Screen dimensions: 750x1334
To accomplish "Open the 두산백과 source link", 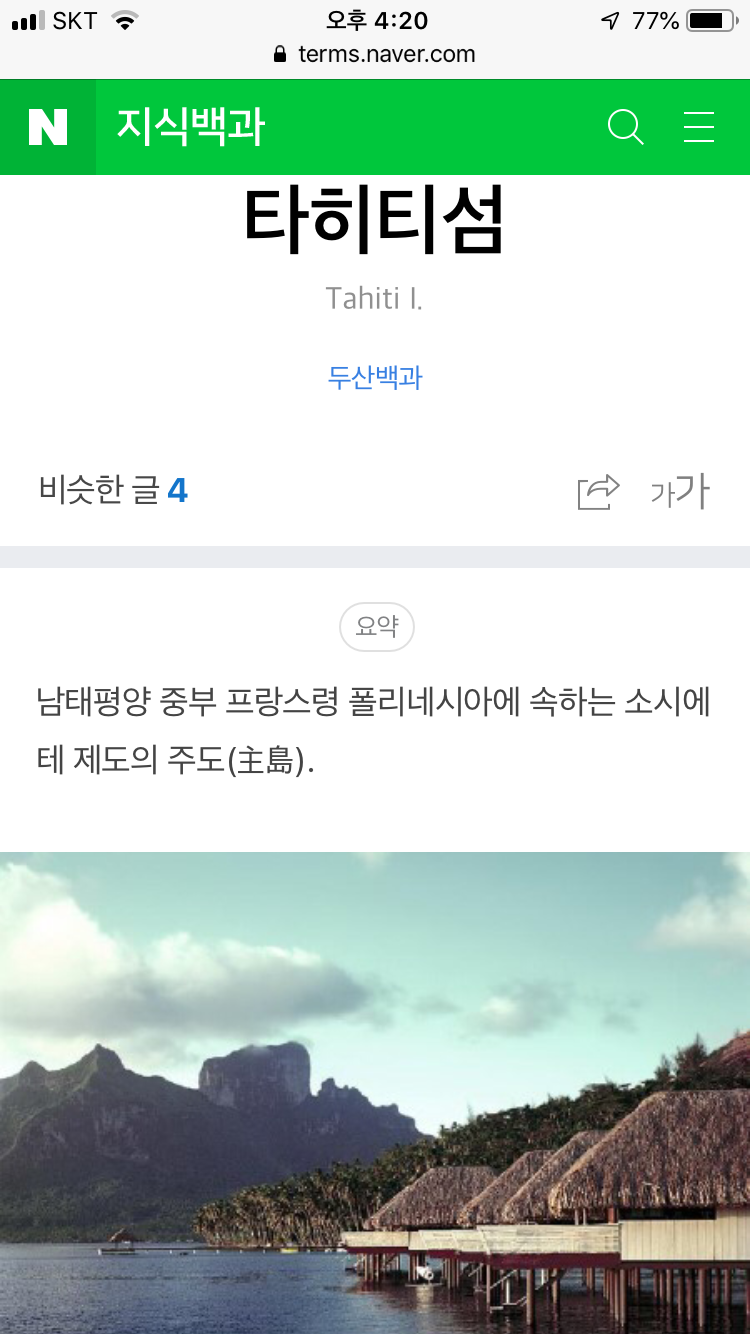I will [x=375, y=377].
